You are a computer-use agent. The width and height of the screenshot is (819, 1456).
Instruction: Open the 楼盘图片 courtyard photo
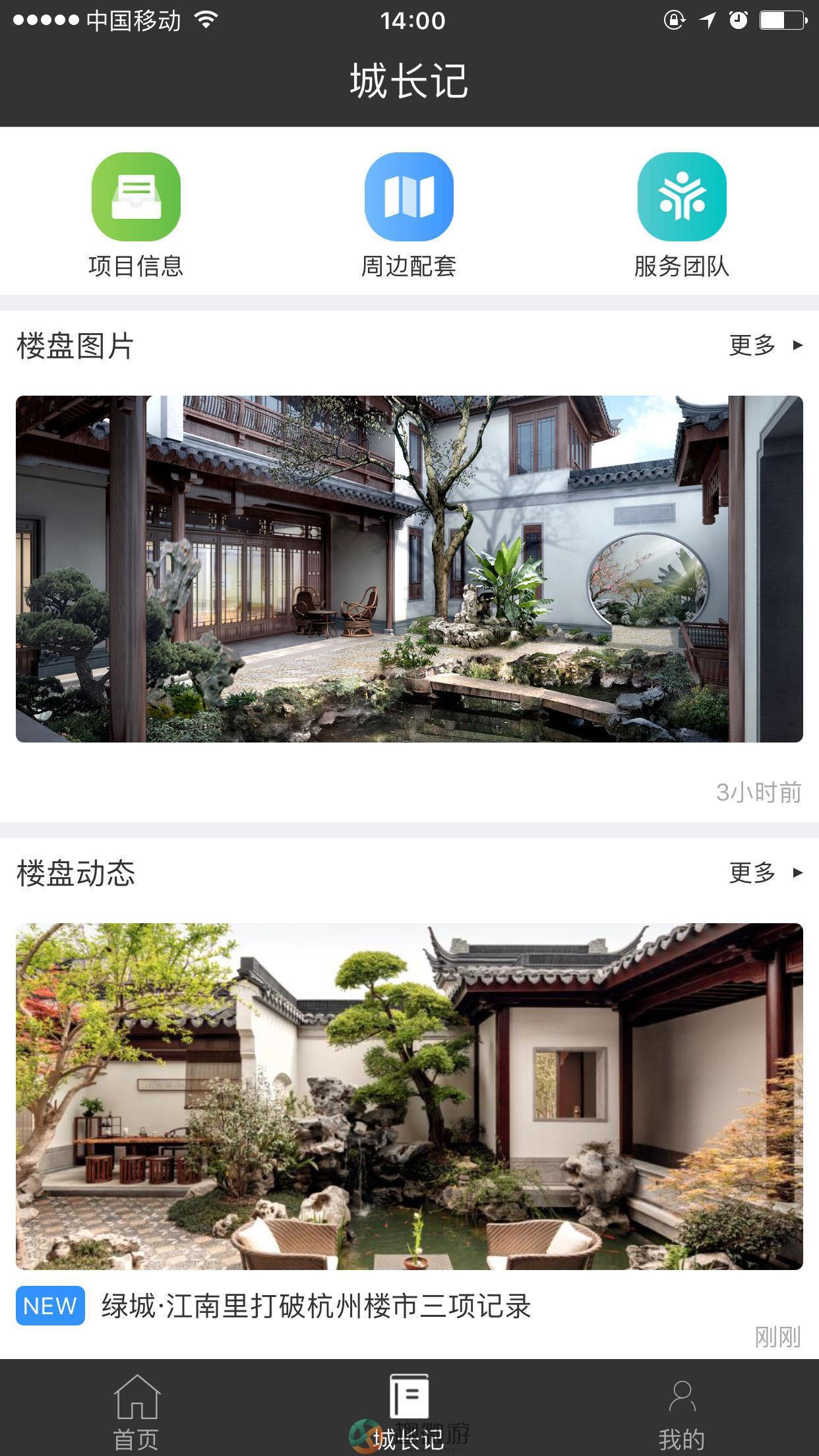pyautogui.click(x=409, y=568)
